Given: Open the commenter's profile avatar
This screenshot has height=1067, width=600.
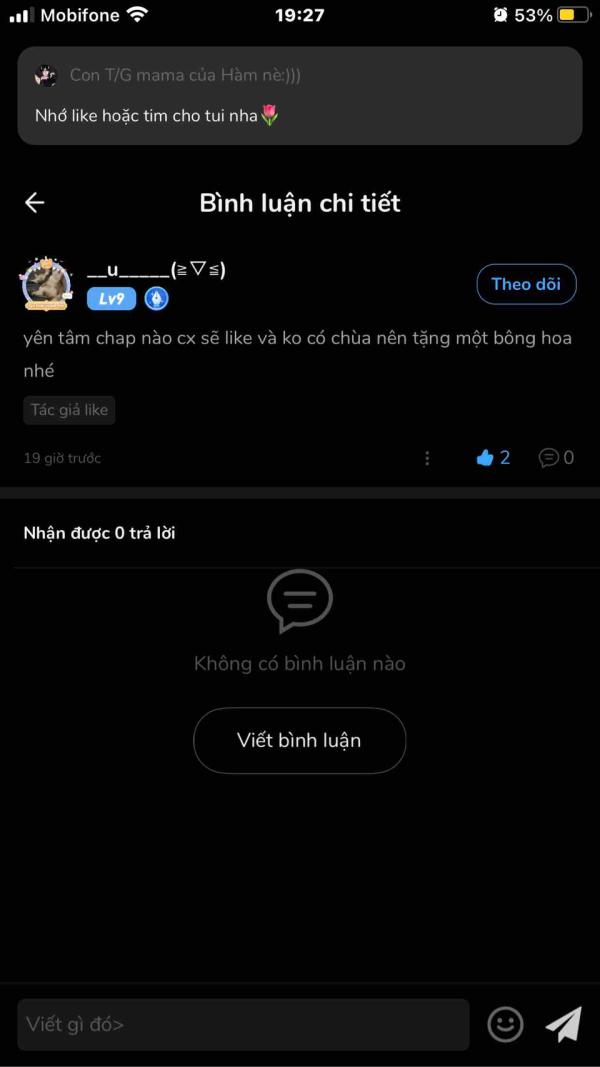Looking at the screenshot, I should click(x=47, y=284).
